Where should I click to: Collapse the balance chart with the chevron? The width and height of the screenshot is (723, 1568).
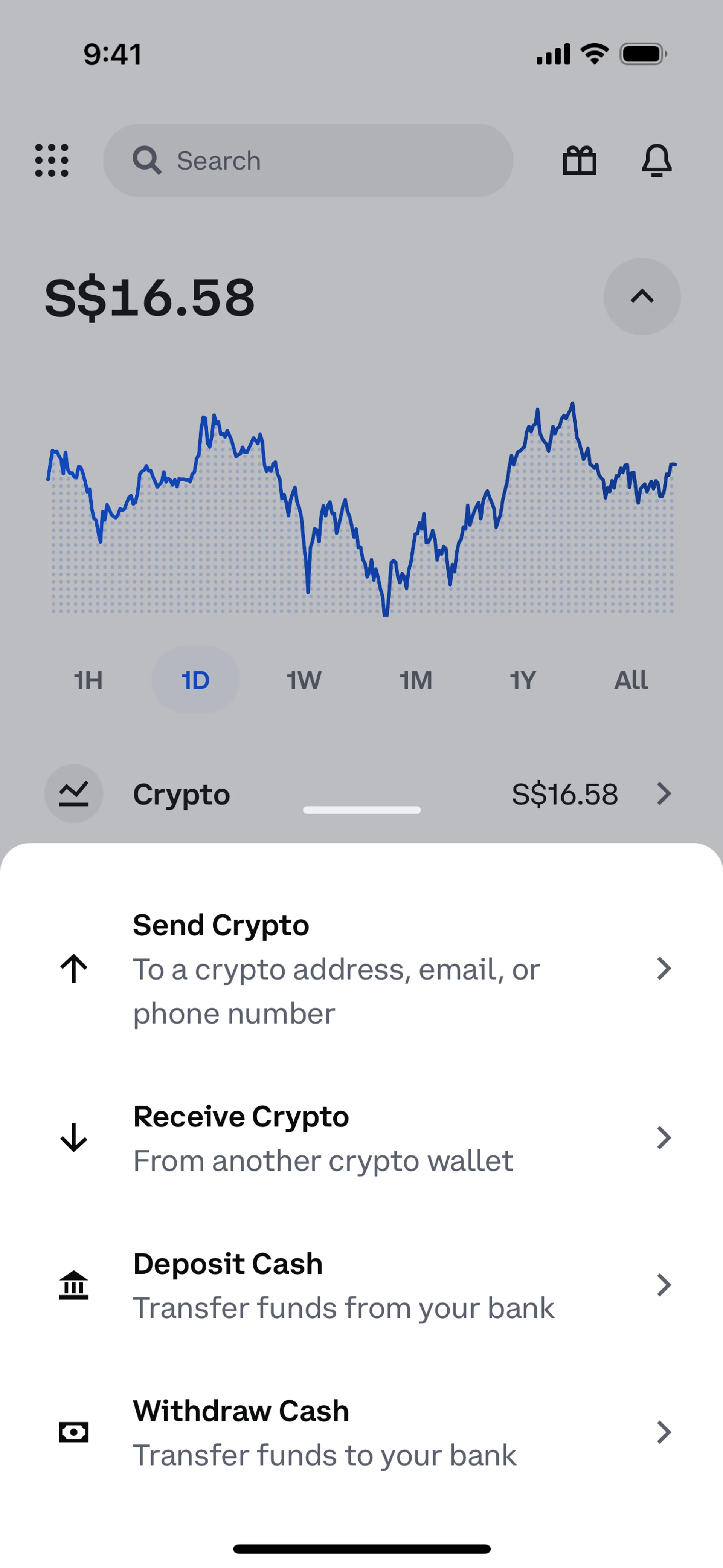(641, 296)
